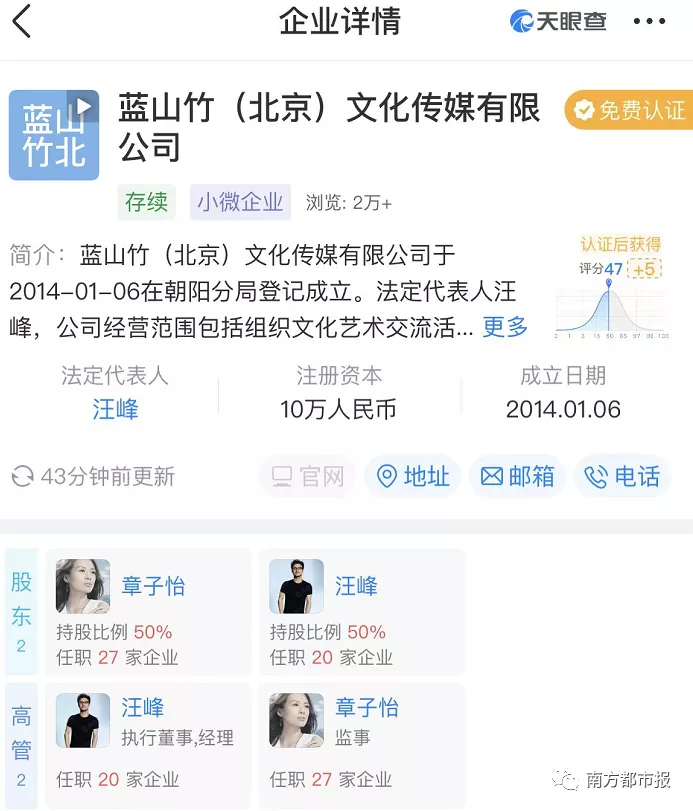Screen dimensions: 693x811
Task: Select the 股东 section tab
Action: [21, 611]
